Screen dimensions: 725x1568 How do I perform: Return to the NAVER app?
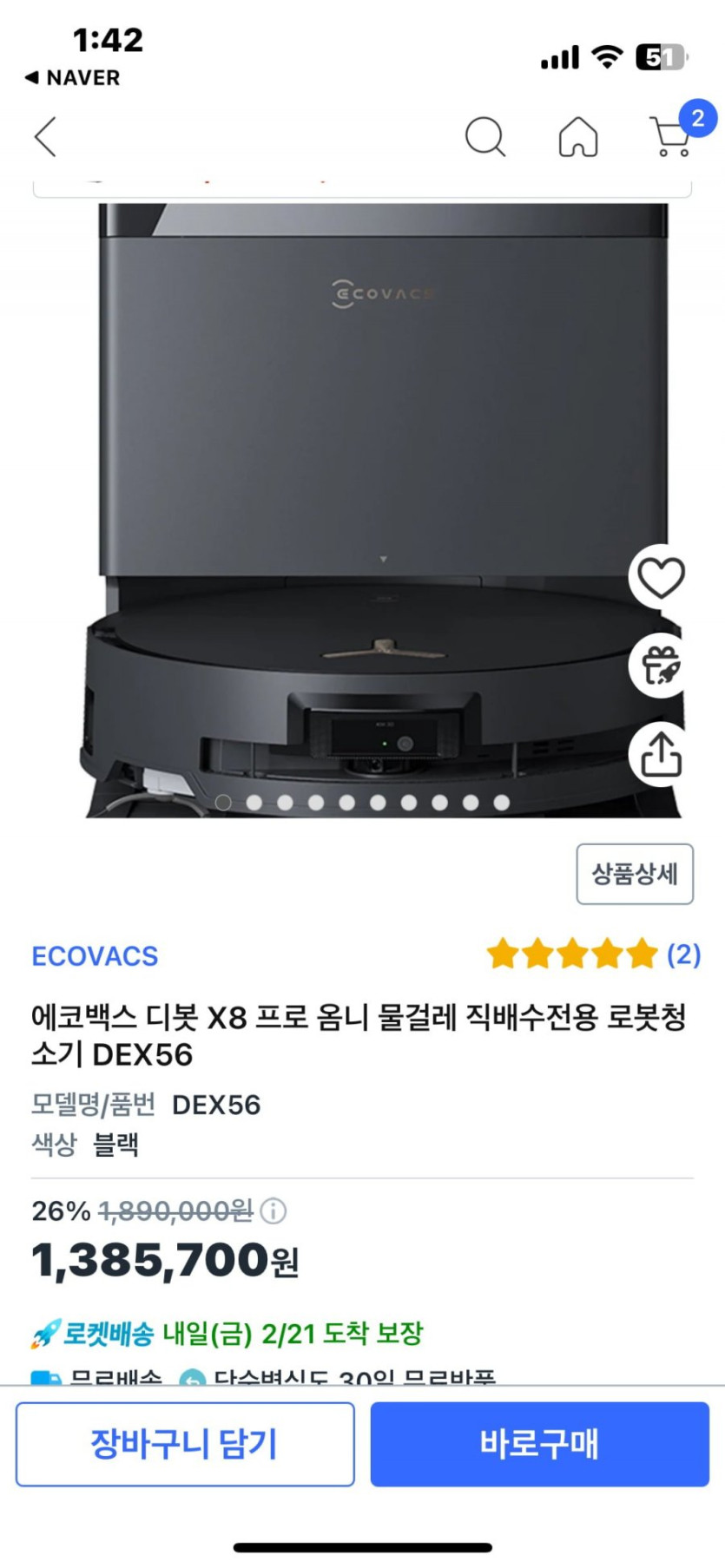pyautogui.click(x=74, y=78)
